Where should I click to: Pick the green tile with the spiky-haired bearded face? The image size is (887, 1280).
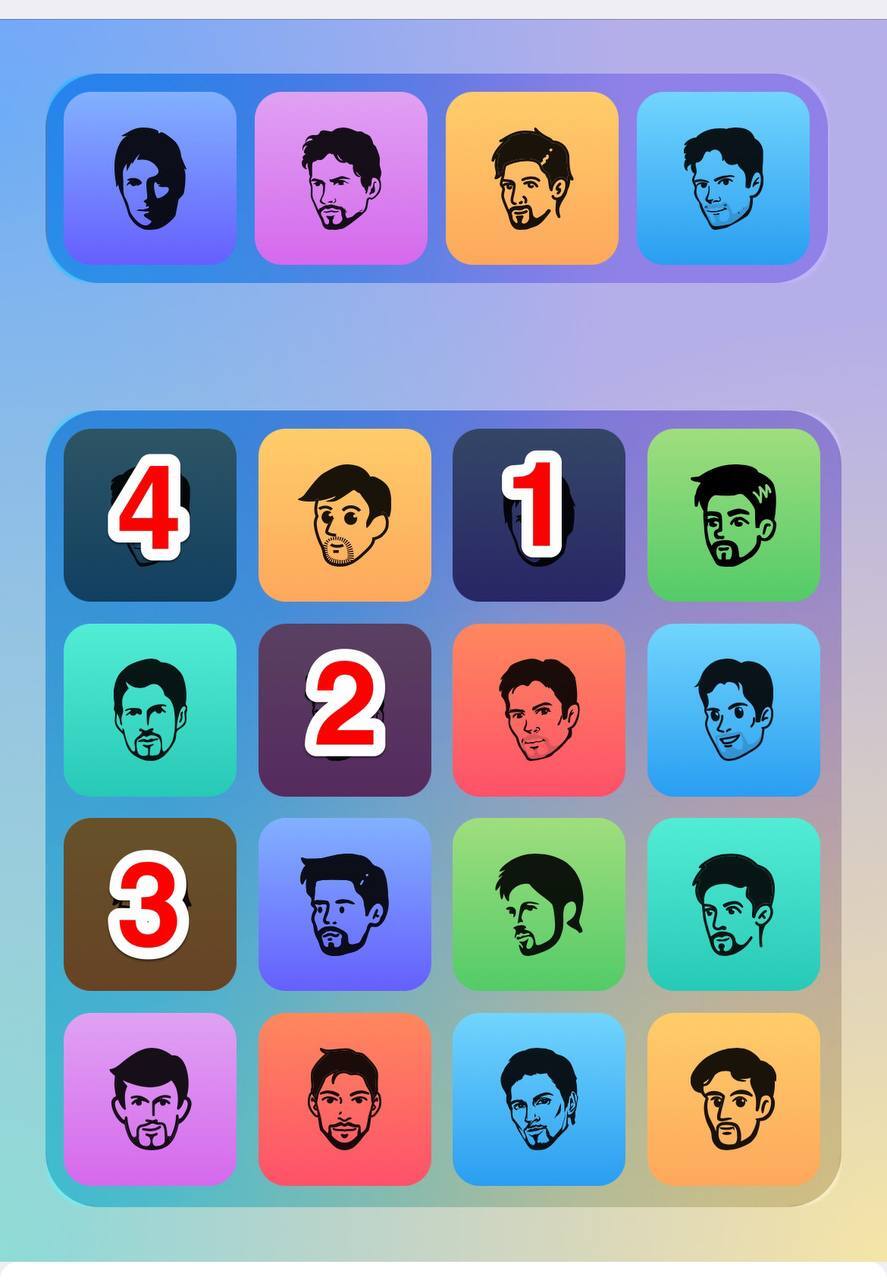[733, 515]
